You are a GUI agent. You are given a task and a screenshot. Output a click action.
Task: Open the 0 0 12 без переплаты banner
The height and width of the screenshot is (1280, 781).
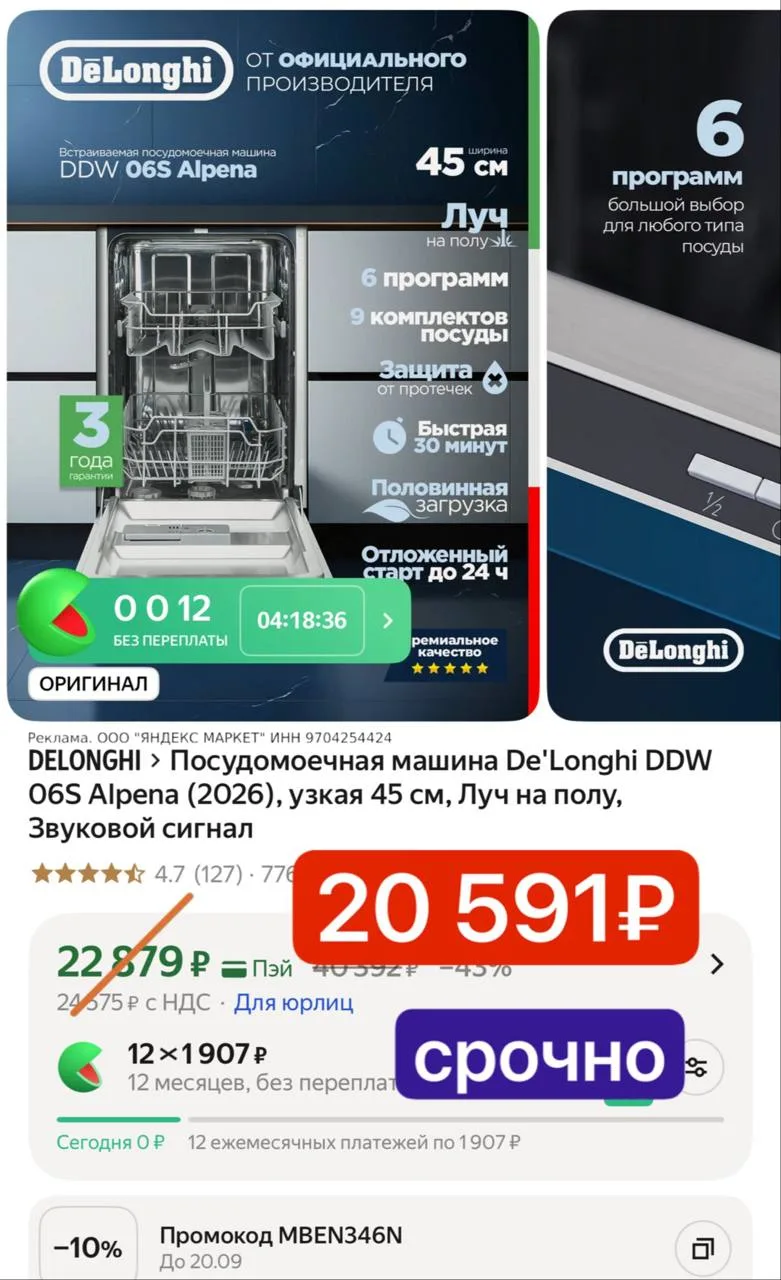point(214,620)
